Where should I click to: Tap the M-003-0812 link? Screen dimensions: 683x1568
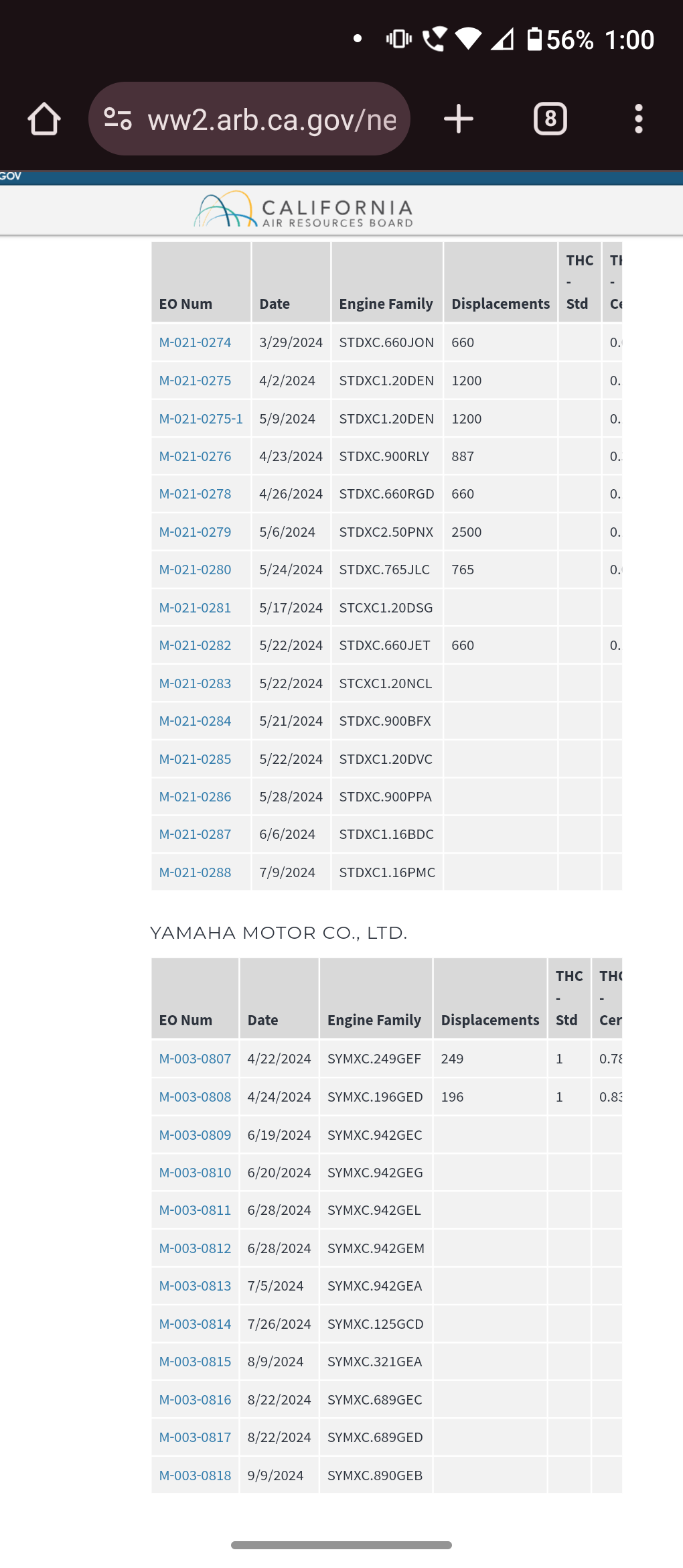coord(195,1248)
